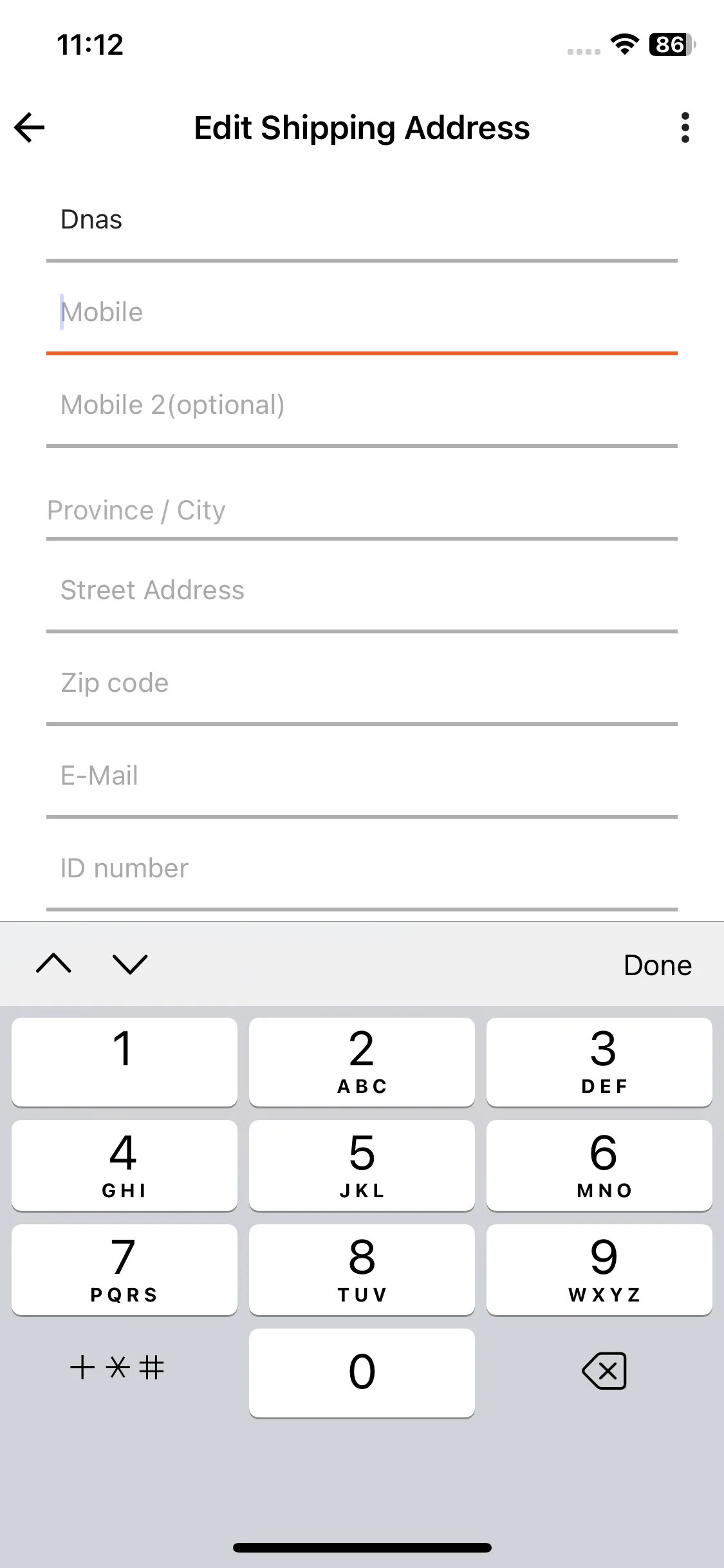
Task: Enter the Zip code field
Action: click(360, 683)
